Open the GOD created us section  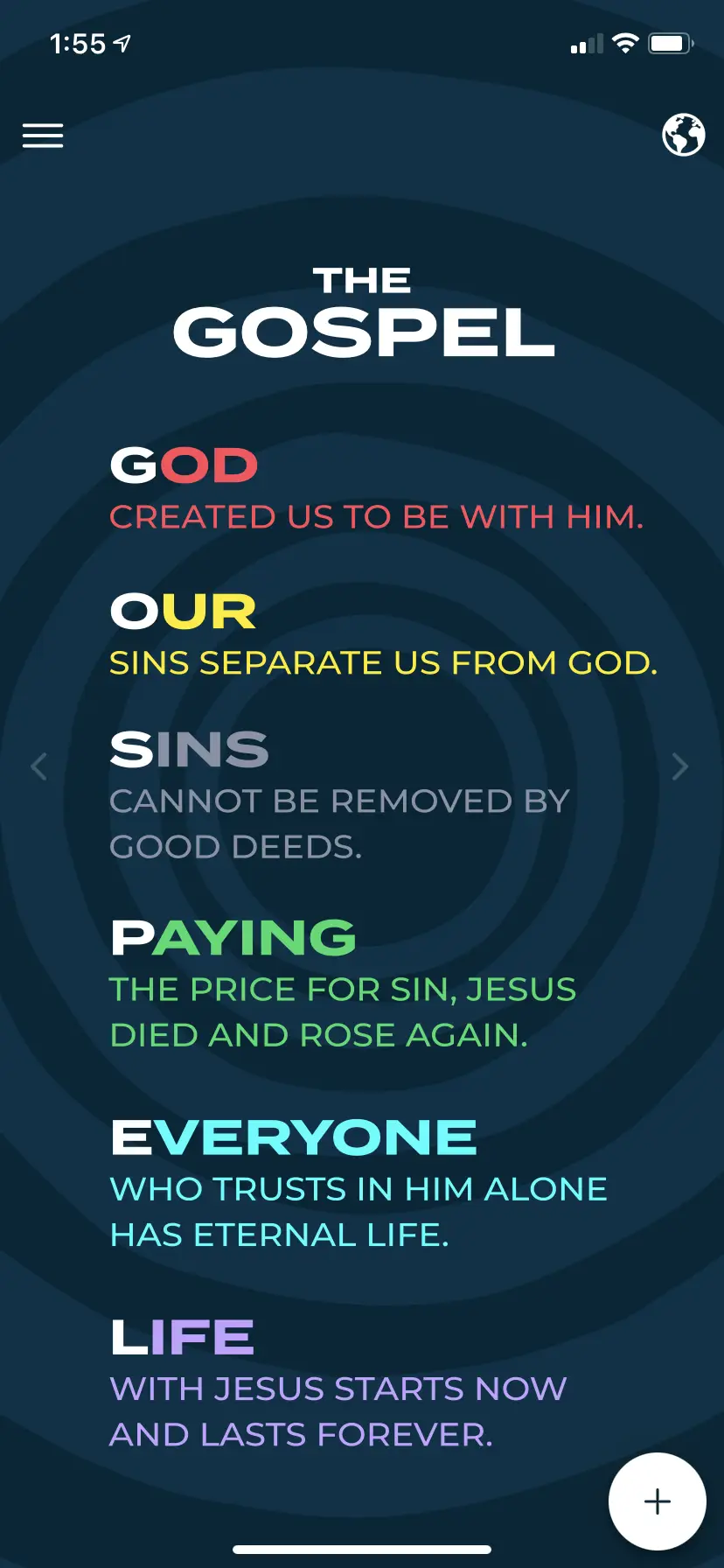click(x=377, y=489)
